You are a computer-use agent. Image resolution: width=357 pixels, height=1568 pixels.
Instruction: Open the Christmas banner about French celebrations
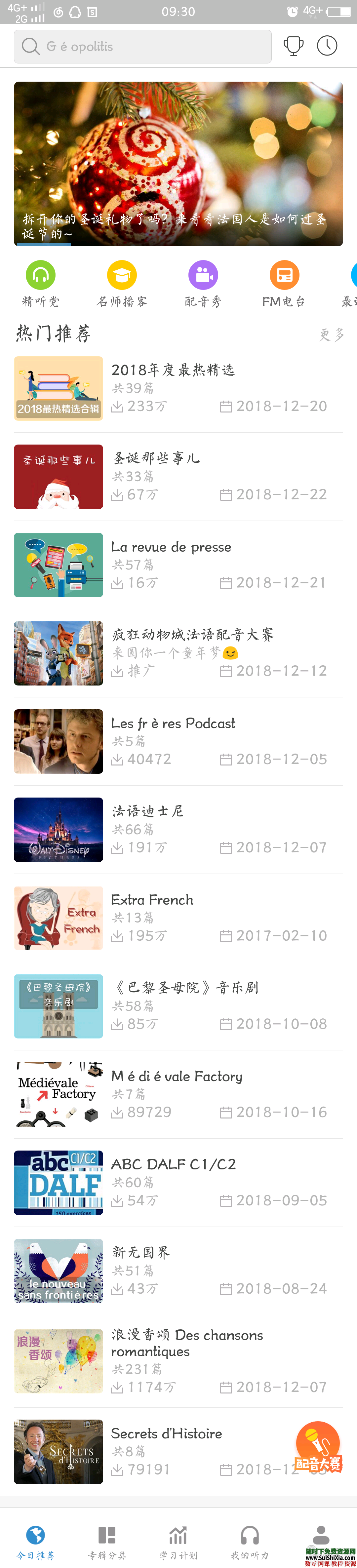[x=178, y=164]
